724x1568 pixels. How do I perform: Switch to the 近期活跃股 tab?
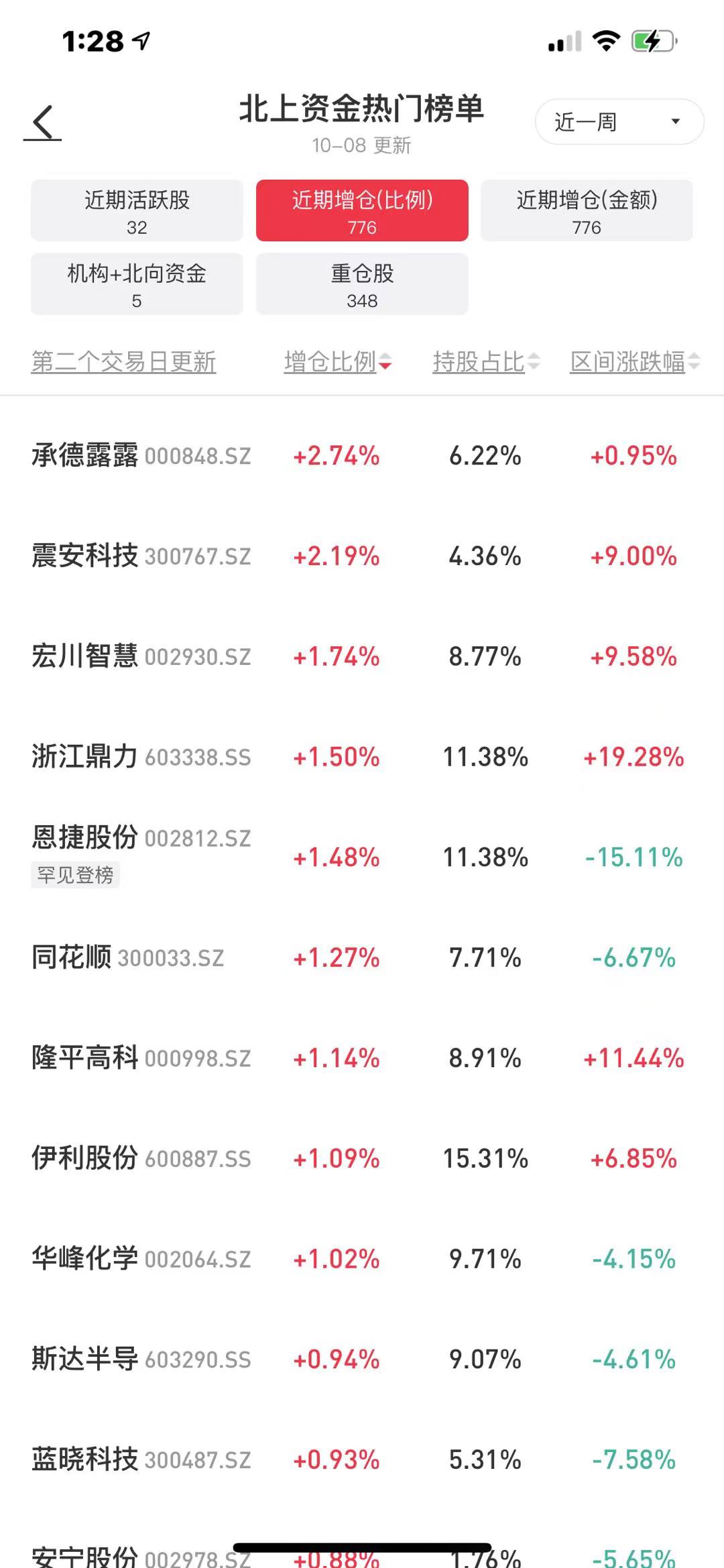[x=137, y=210]
